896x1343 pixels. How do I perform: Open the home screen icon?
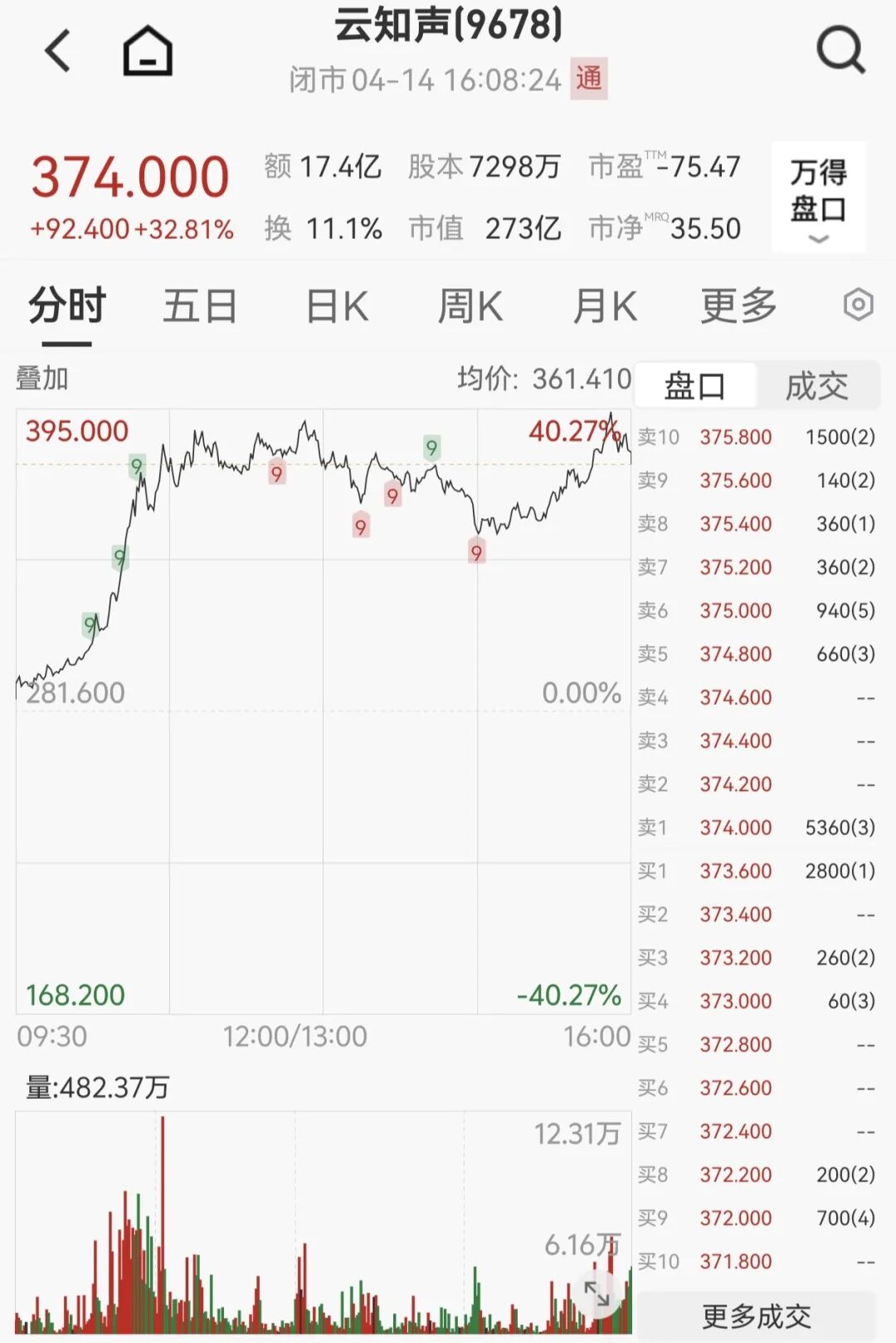pos(145,51)
